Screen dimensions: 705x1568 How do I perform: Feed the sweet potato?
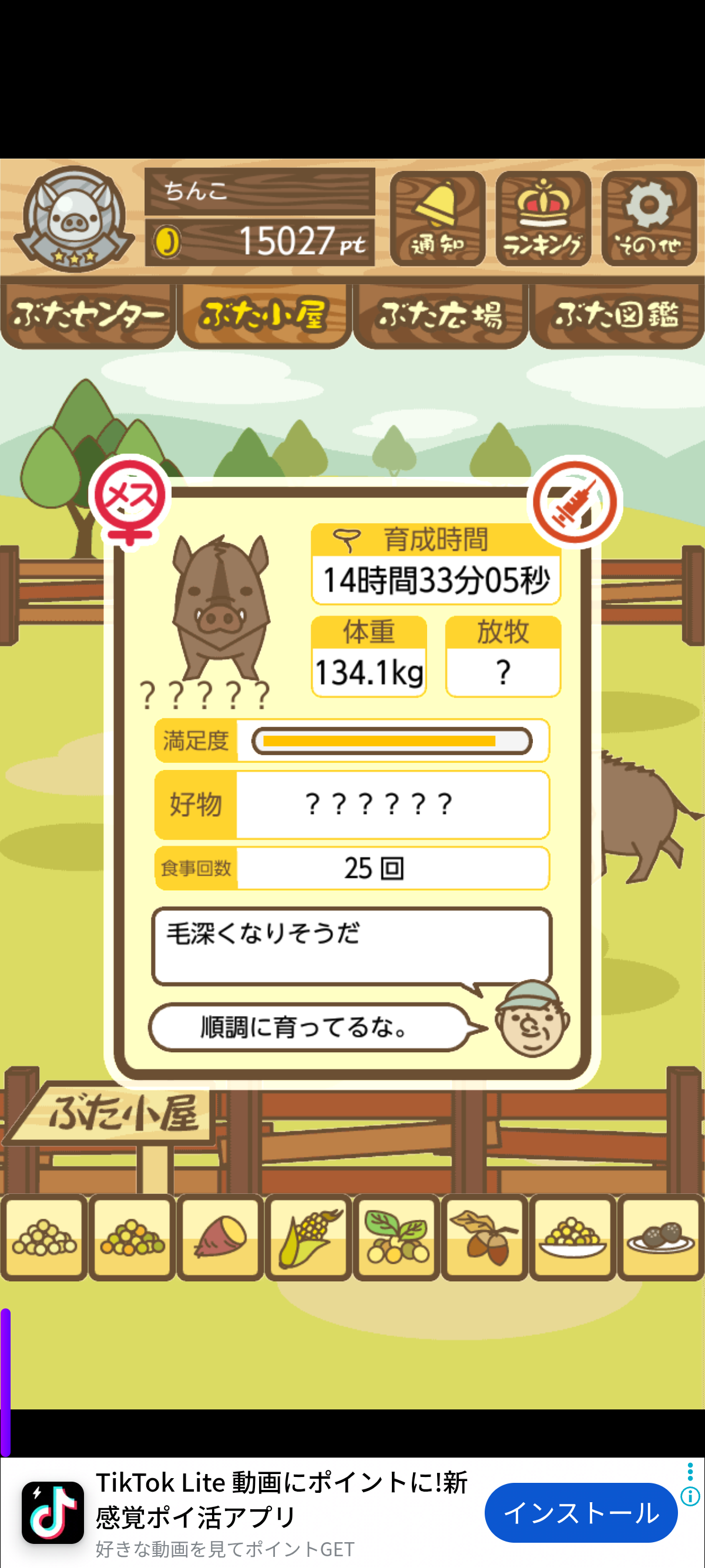point(220,1237)
